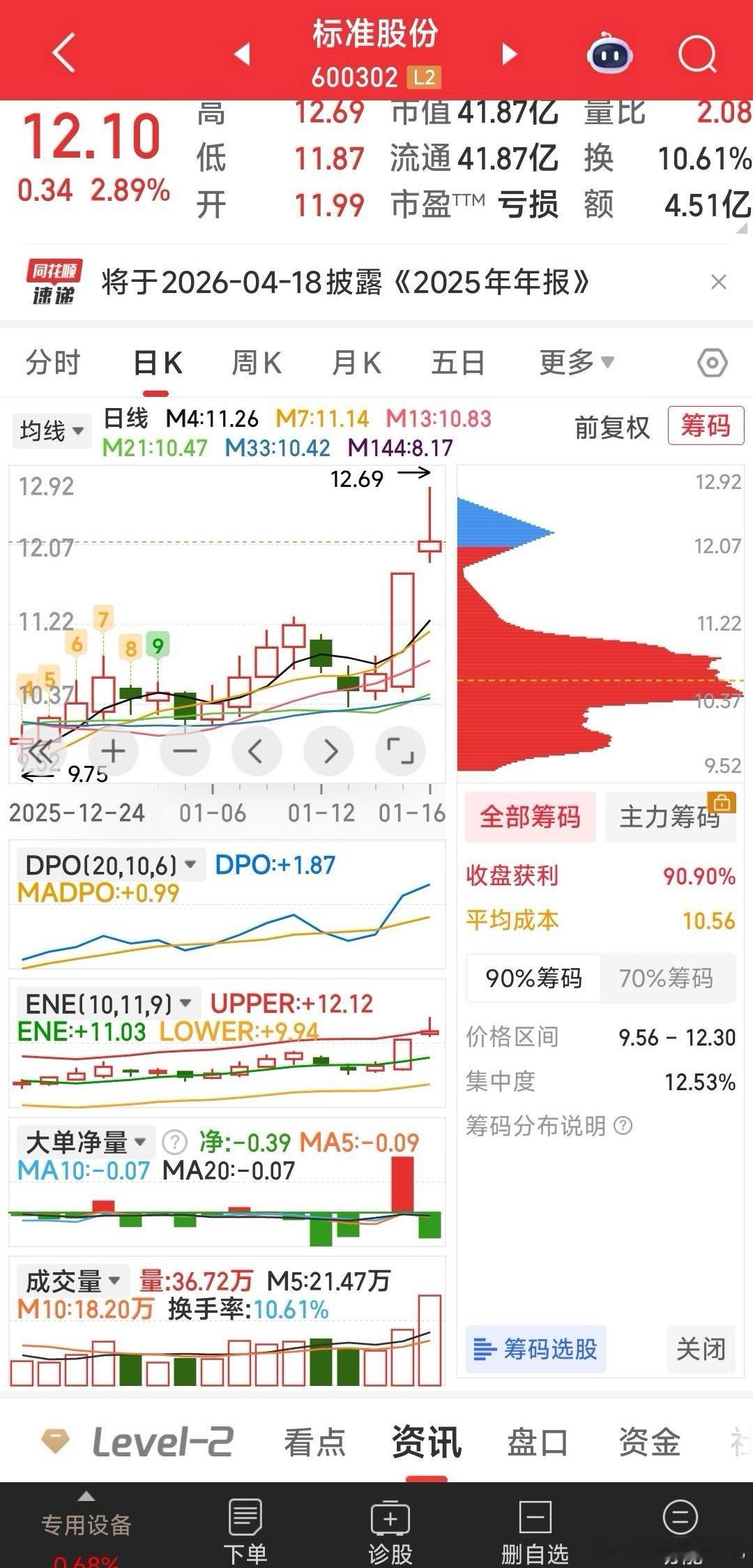753x1568 pixels.
Task: Open the 盘口 tab
Action: (x=537, y=1442)
